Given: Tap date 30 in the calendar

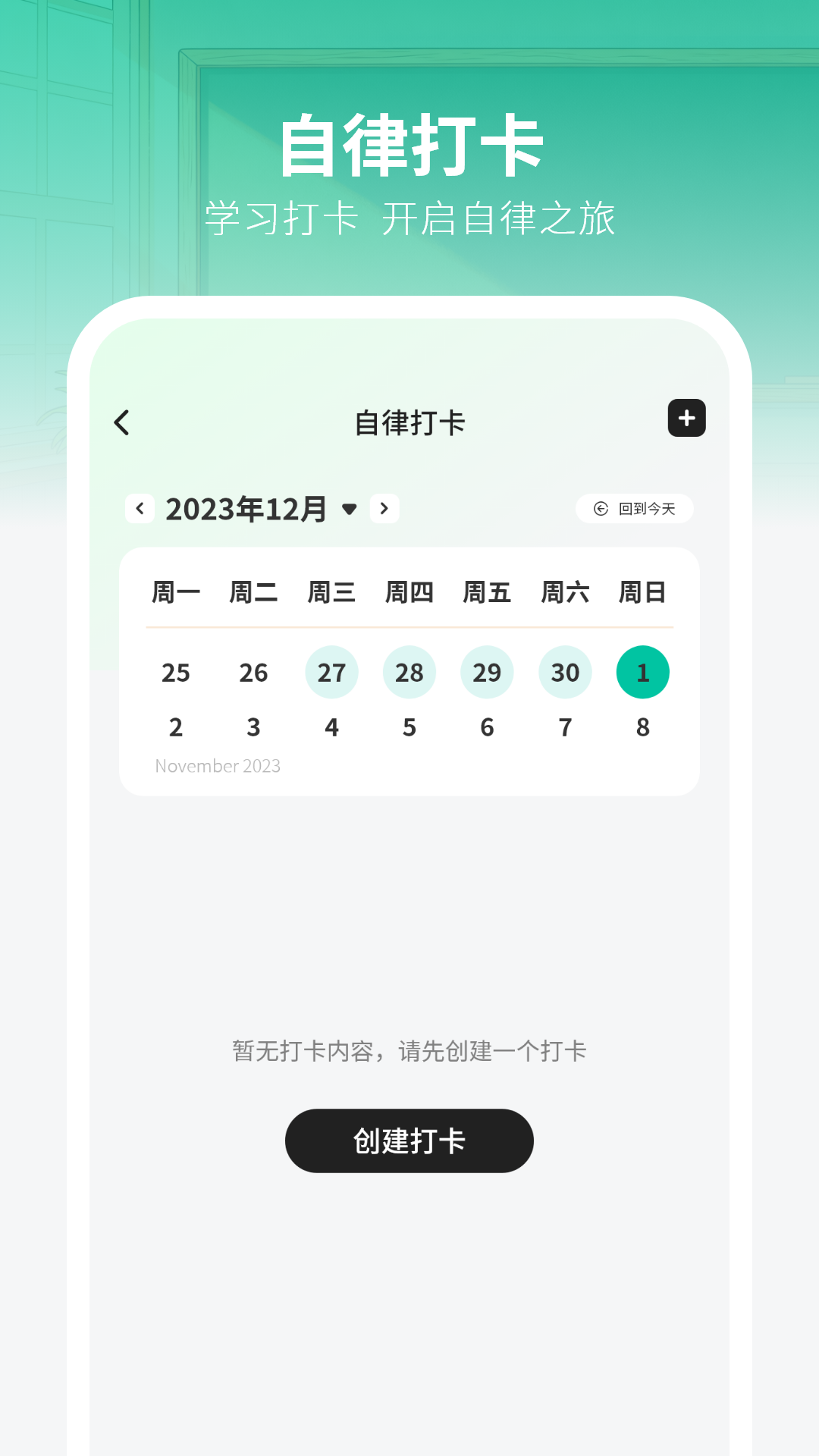Looking at the screenshot, I should coord(564,672).
